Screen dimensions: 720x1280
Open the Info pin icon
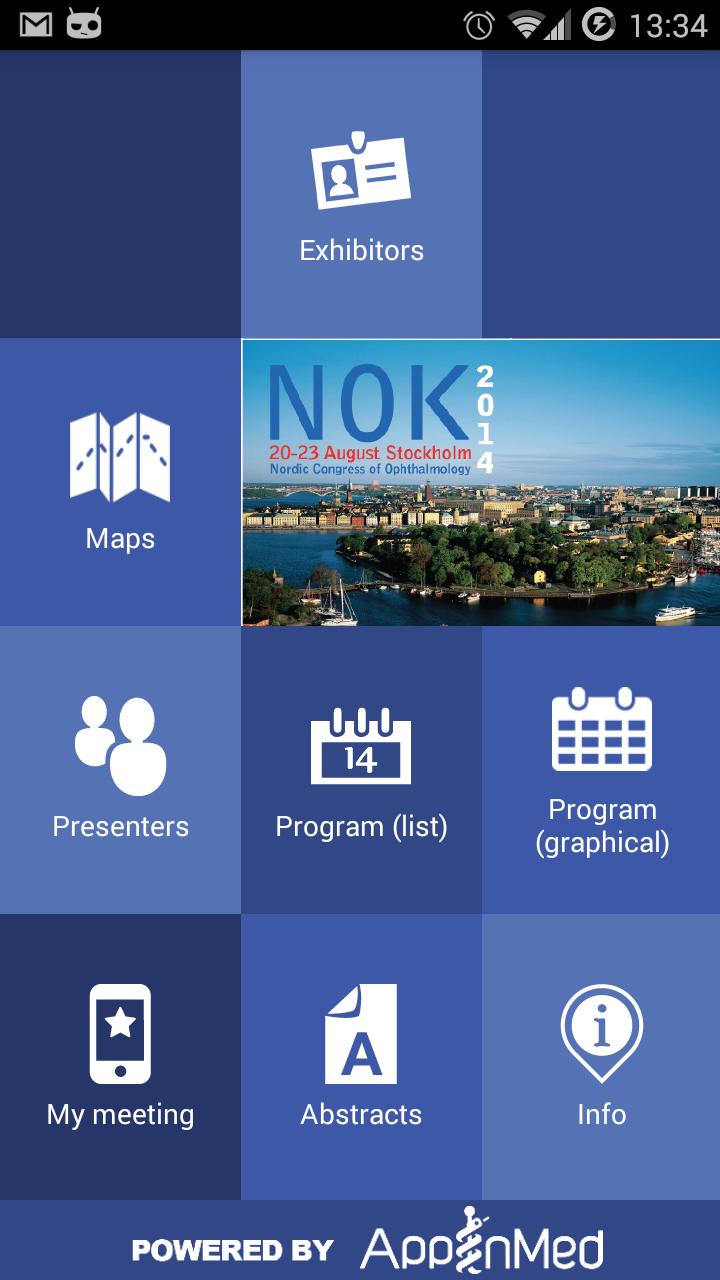tap(601, 1030)
